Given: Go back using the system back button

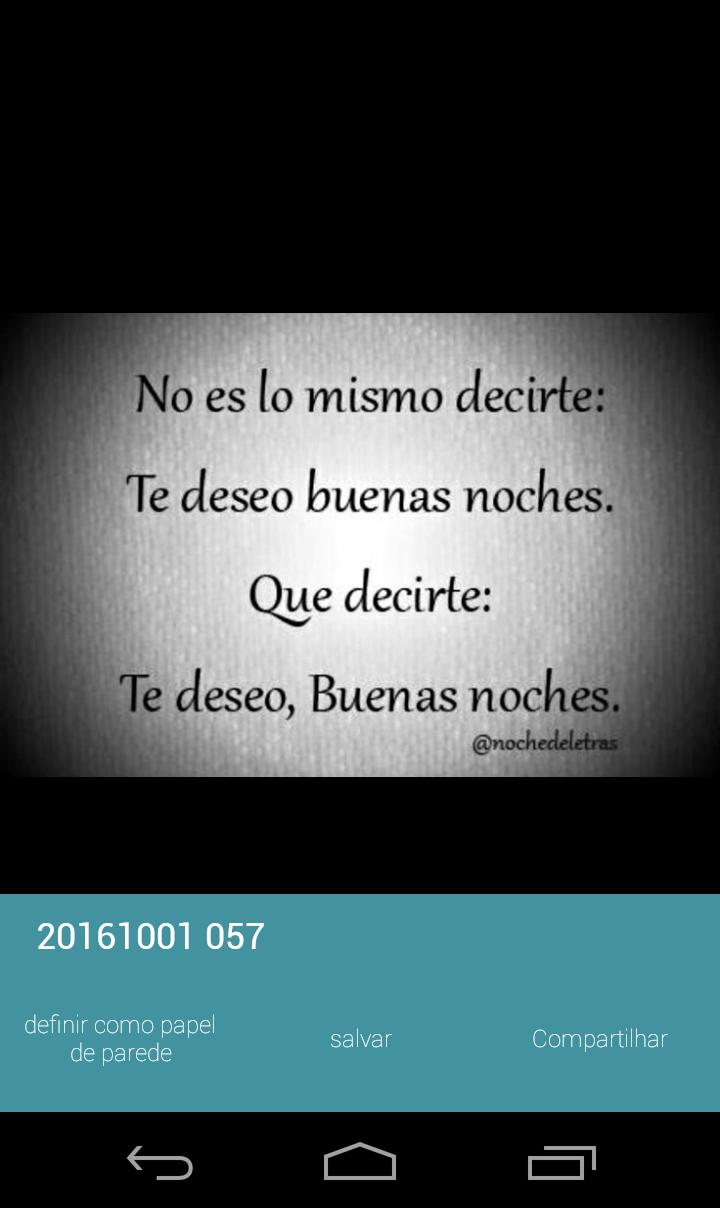Looking at the screenshot, I should tap(160, 1162).
